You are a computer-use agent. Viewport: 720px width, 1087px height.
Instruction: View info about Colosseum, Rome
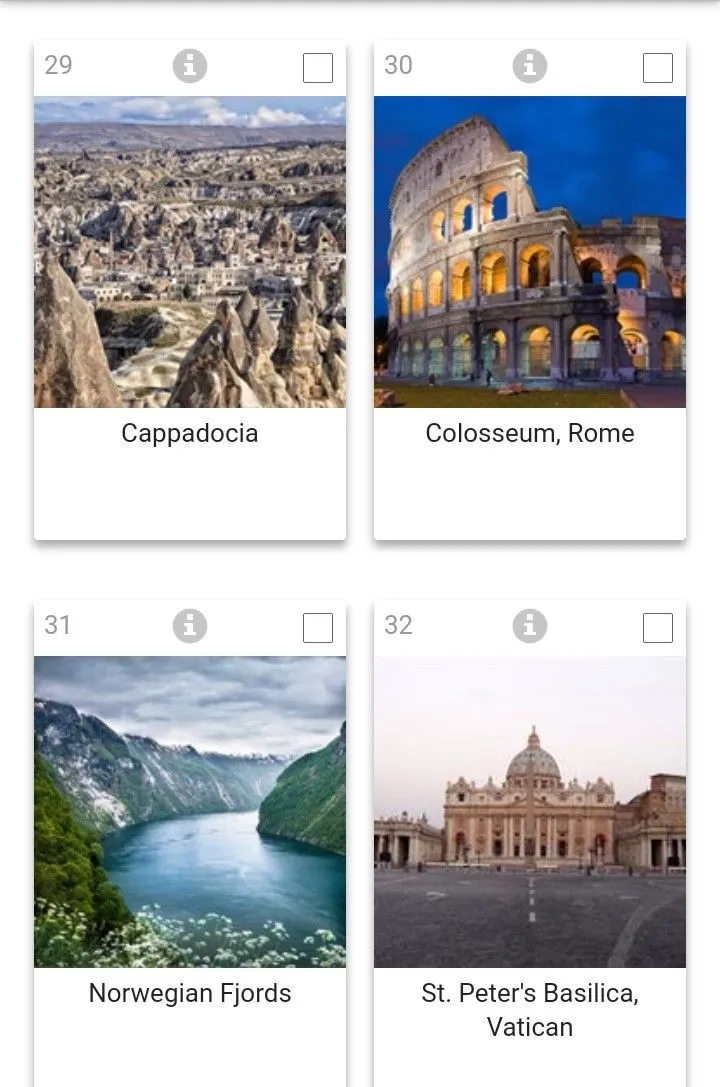[530, 66]
